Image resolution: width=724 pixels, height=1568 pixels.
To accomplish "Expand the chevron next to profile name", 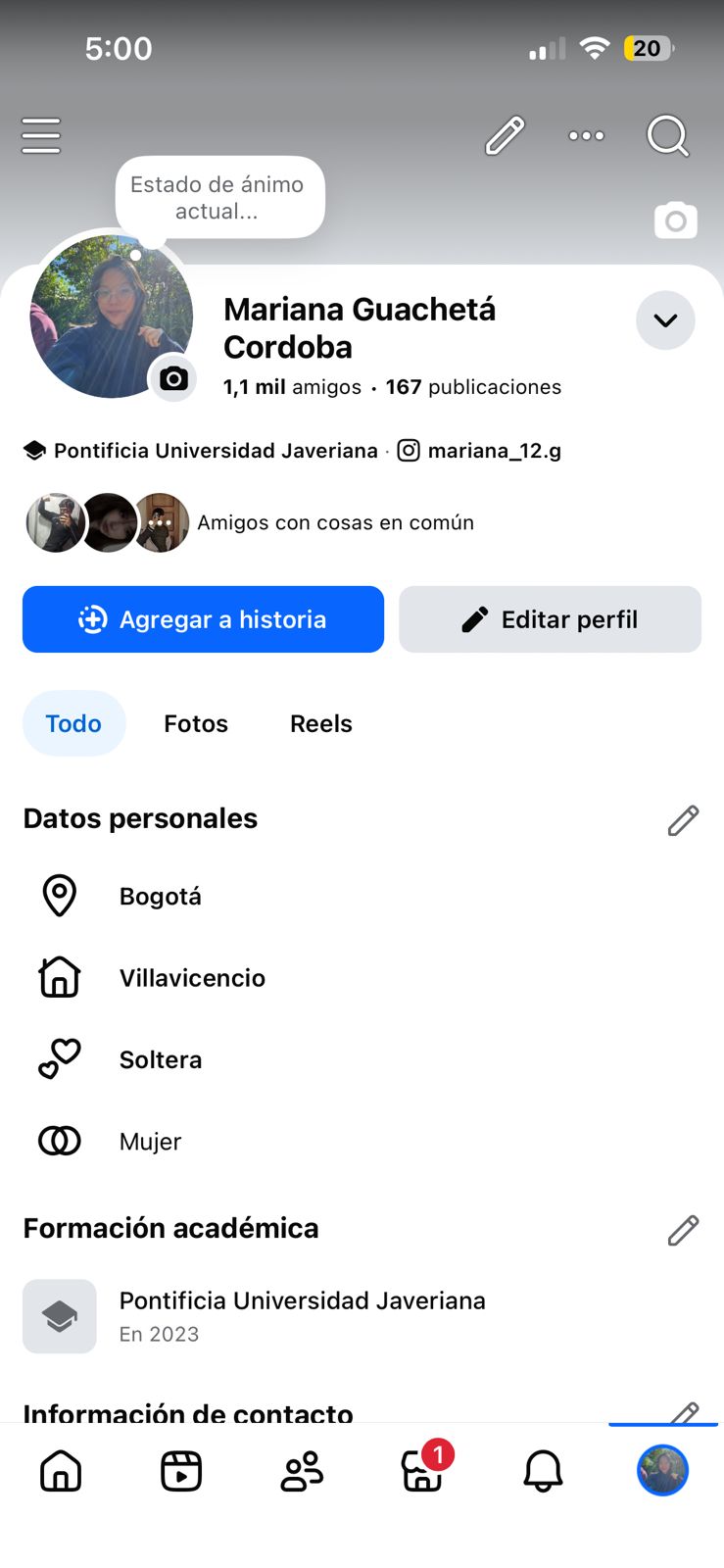I will [x=665, y=320].
